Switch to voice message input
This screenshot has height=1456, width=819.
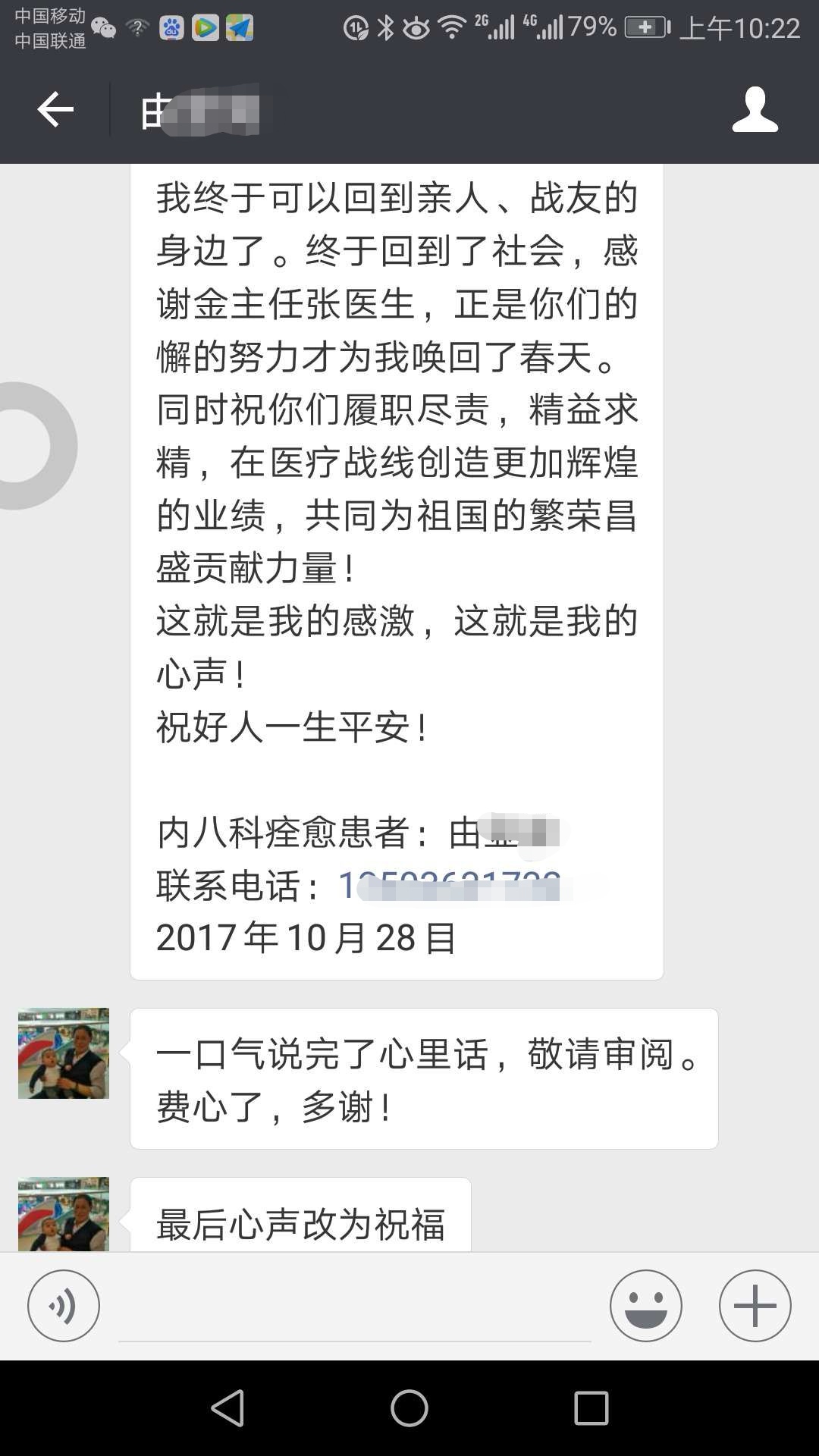(x=64, y=1306)
